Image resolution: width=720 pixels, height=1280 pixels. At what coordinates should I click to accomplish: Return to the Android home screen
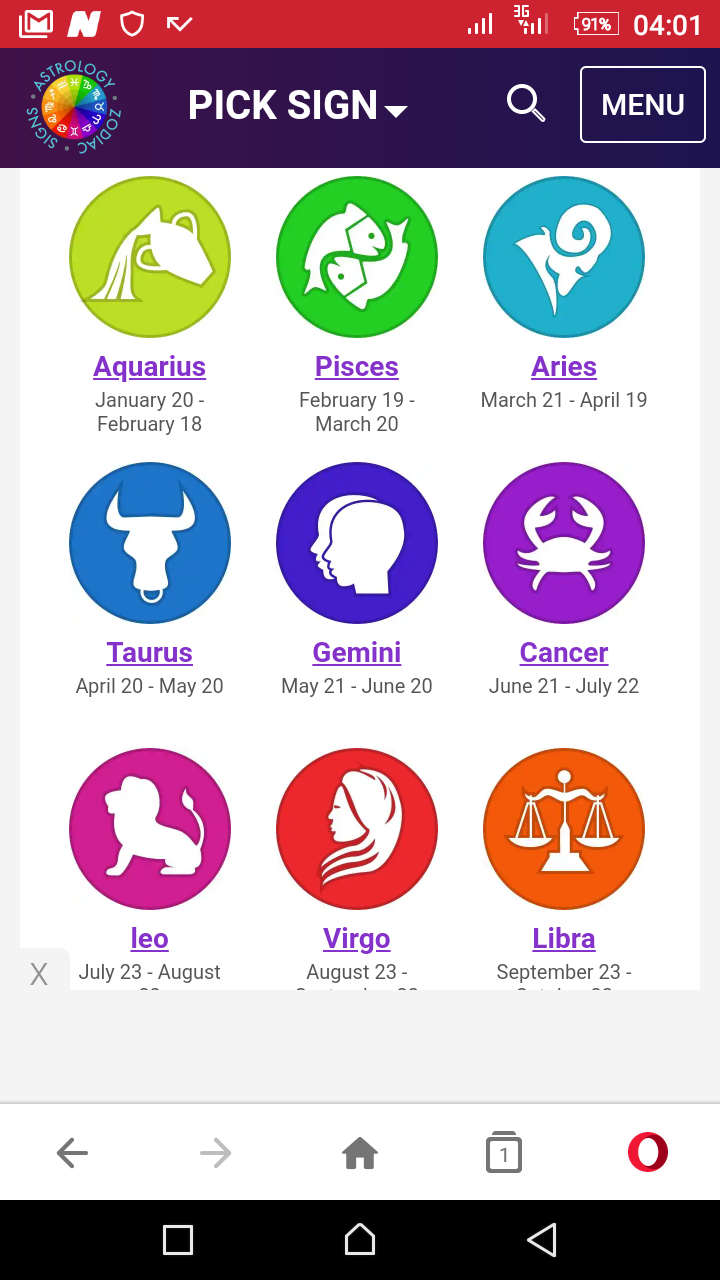(x=360, y=1240)
